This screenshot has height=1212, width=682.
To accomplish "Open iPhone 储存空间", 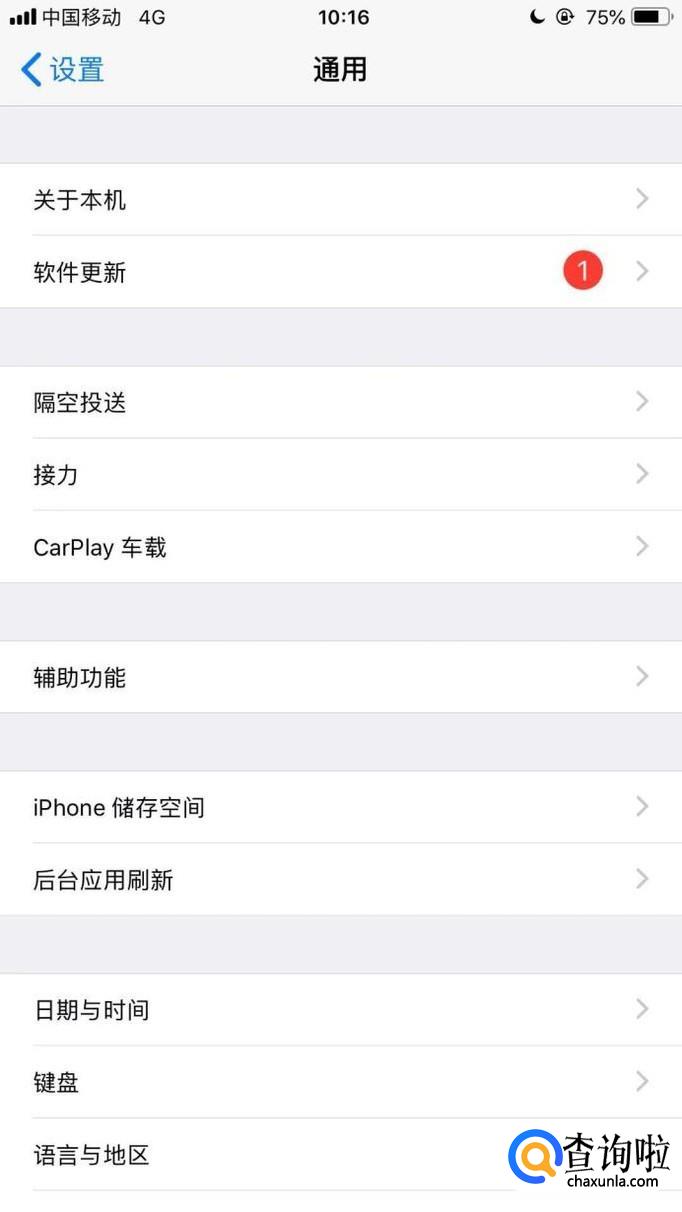I will point(341,807).
